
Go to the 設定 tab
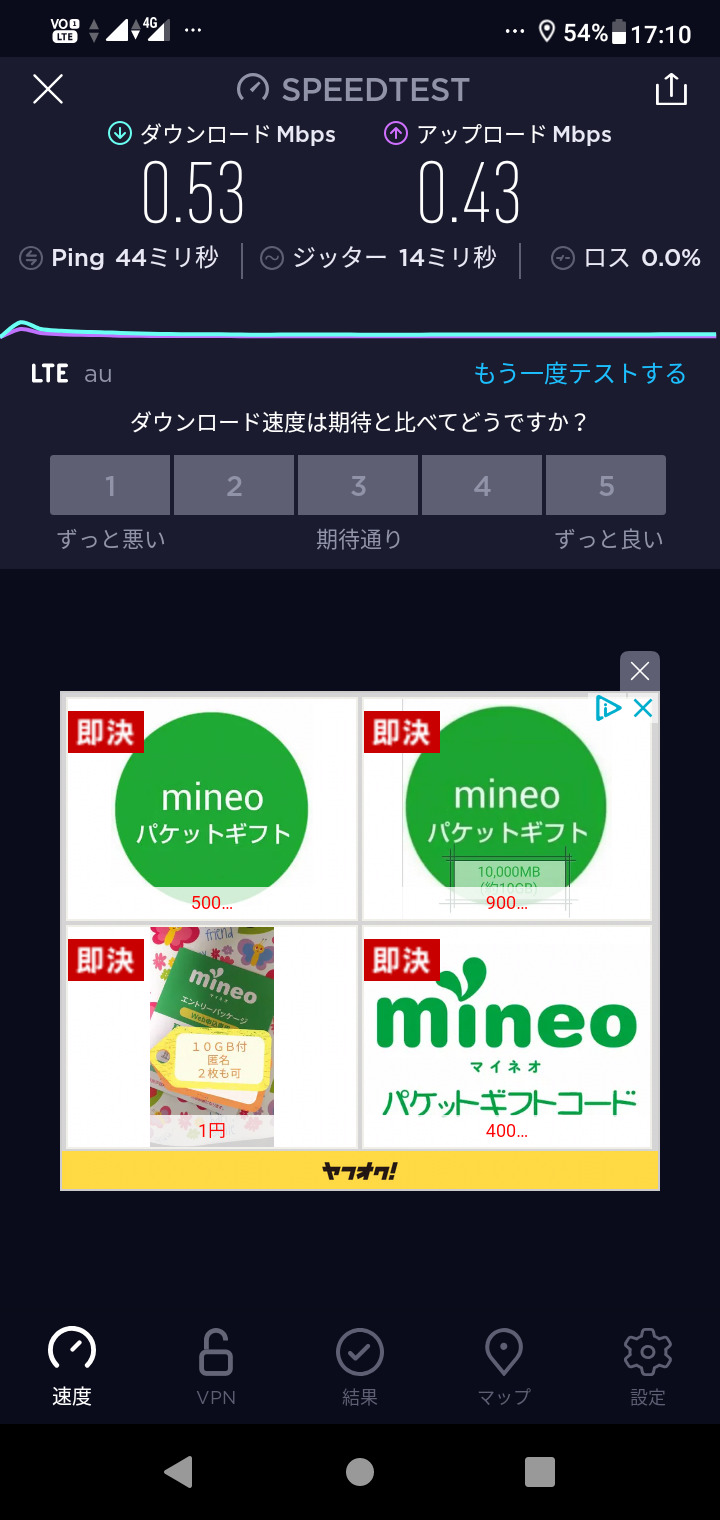pos(648,1366)
